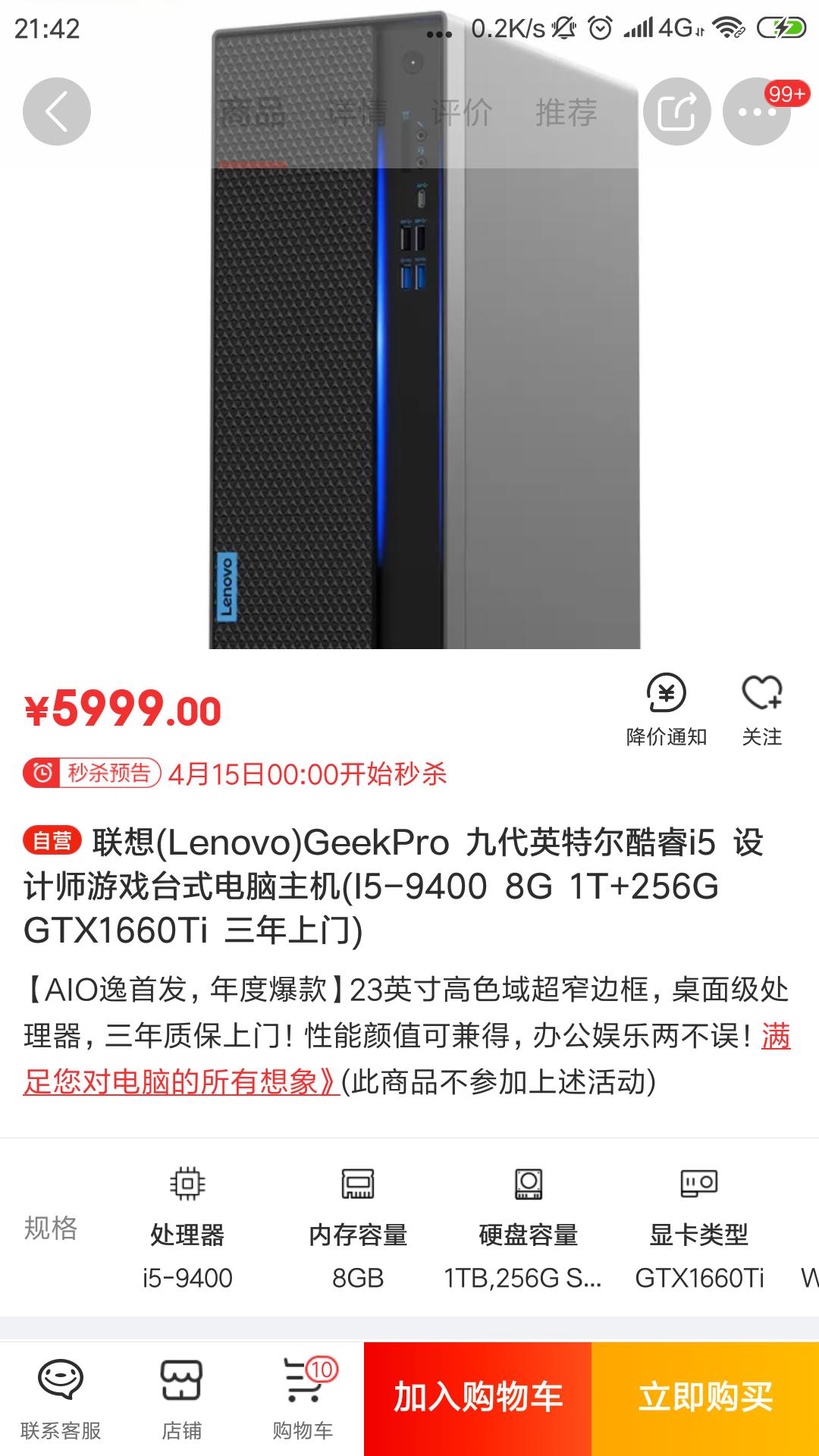Switch to the 评价 tab
819x1456 pixels.
pyautogui.click(x=462, y=113)
